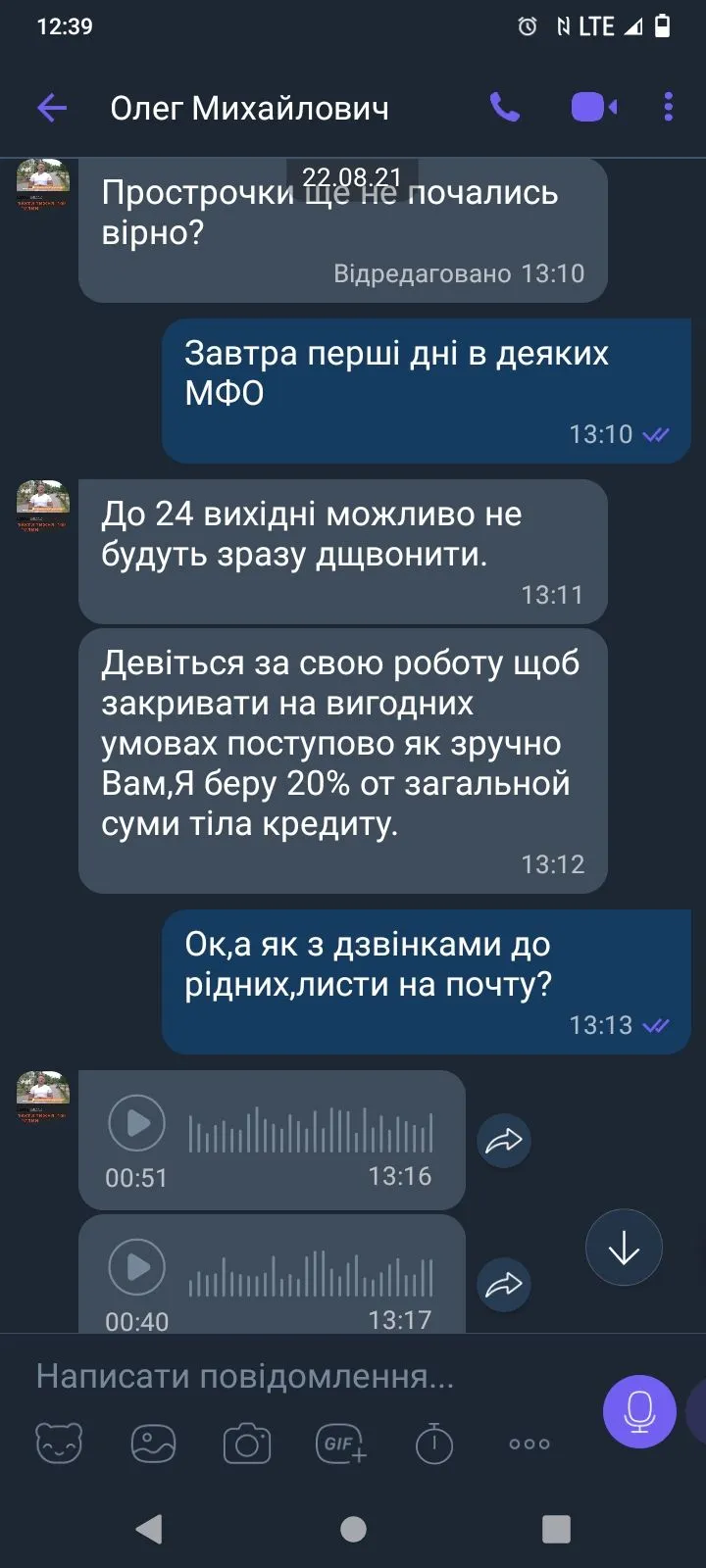Open the camera to take a photo
The width and height of the screenshot is (706, 1568).
pos(247,1444)
